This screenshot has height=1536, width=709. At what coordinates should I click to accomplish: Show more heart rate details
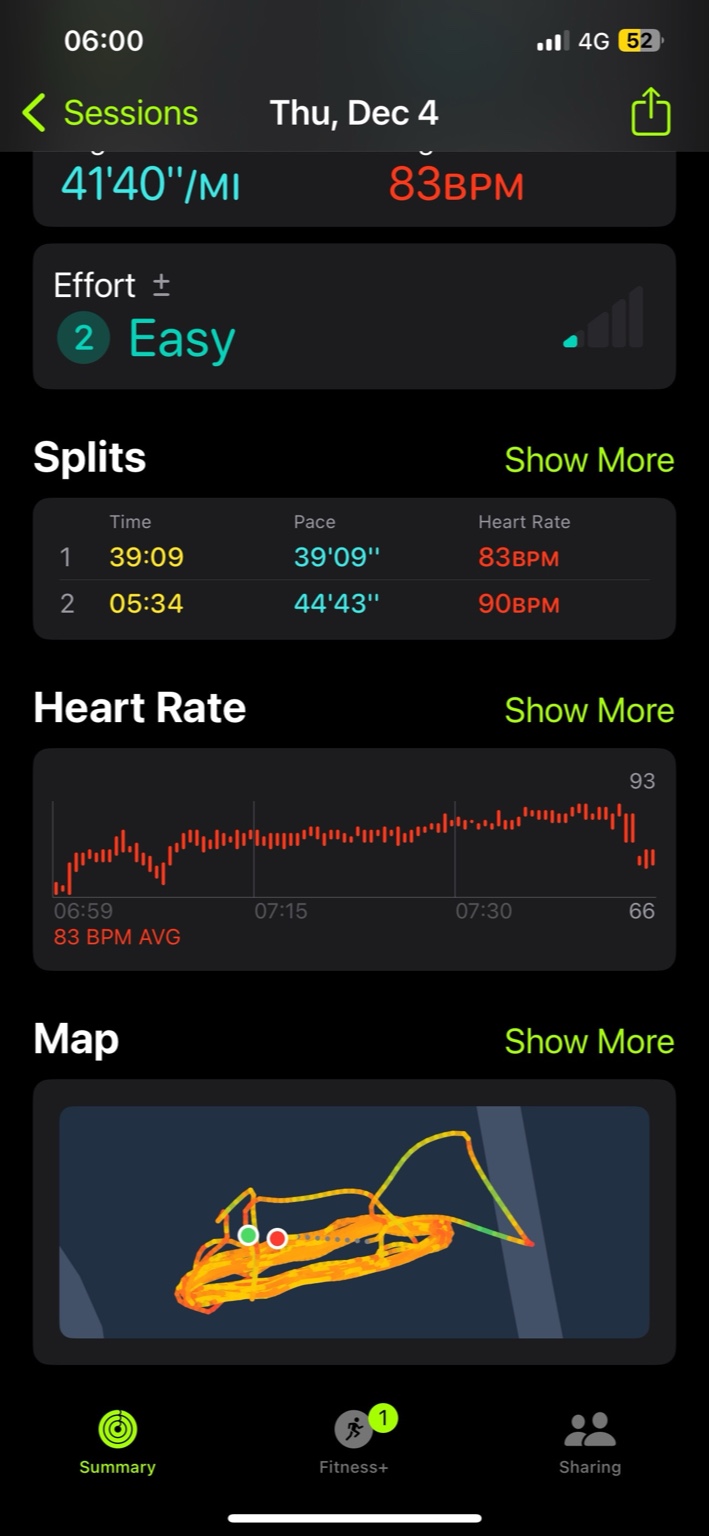tap(589, 710)
